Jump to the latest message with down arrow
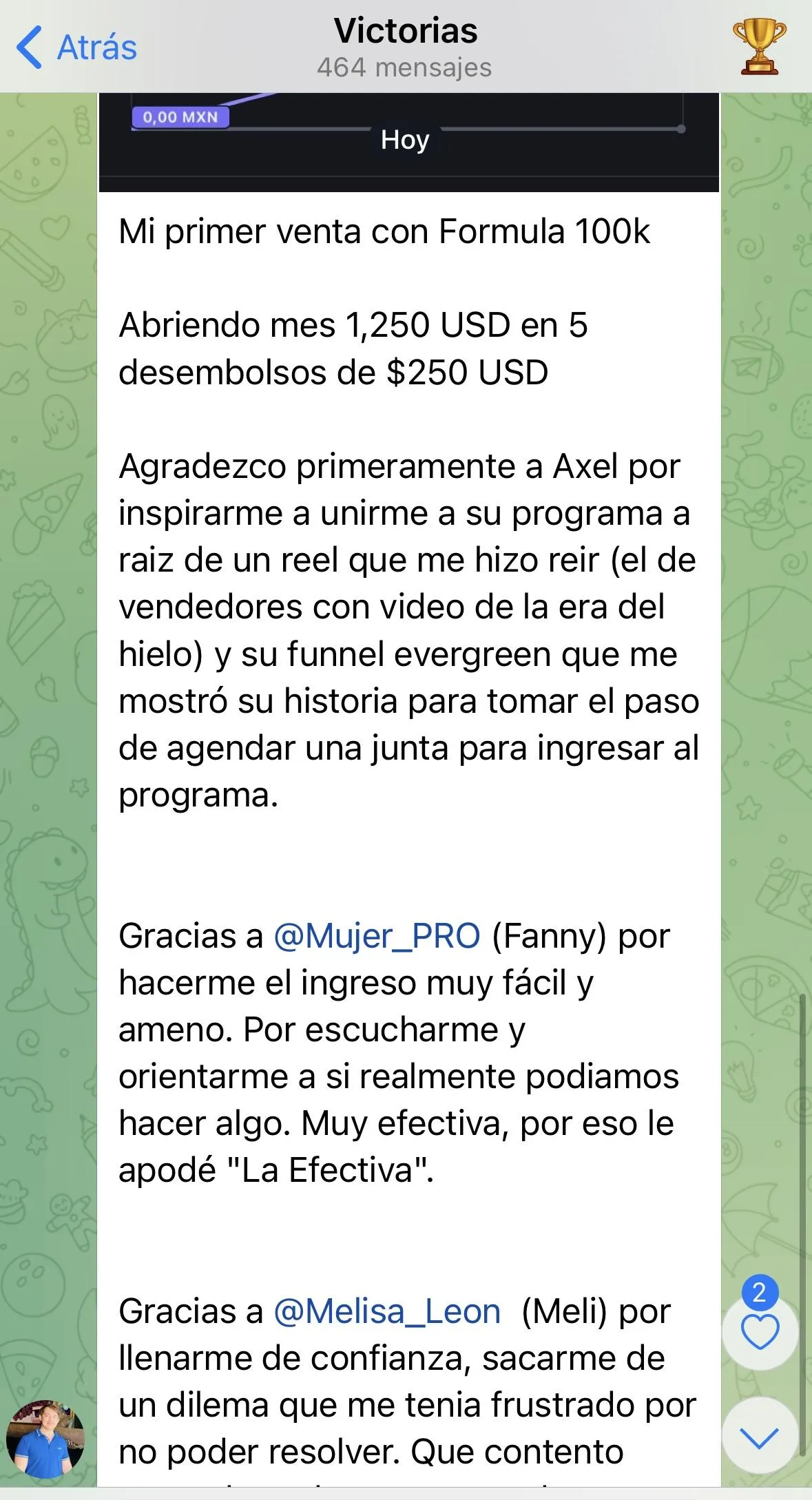The width and height of the screenshot is (812, 1500). (760, 1436)
